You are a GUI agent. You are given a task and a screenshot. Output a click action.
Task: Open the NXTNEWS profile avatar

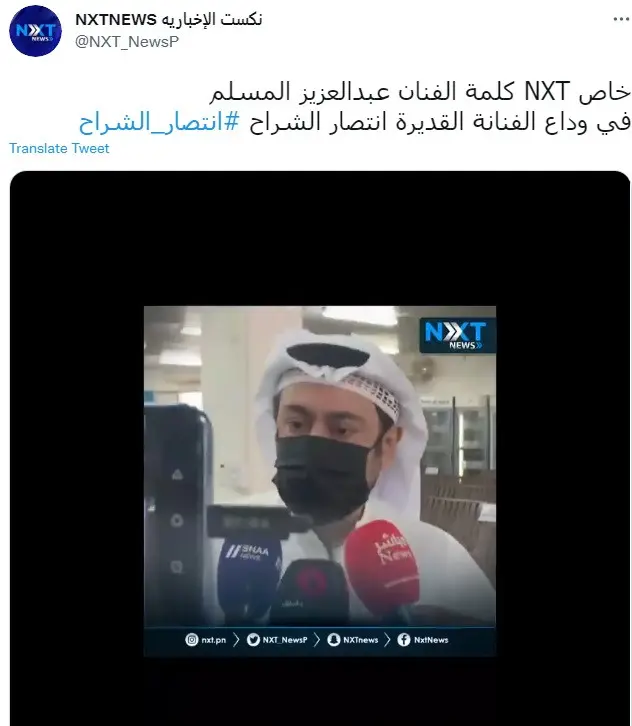(x=36, y=30)
